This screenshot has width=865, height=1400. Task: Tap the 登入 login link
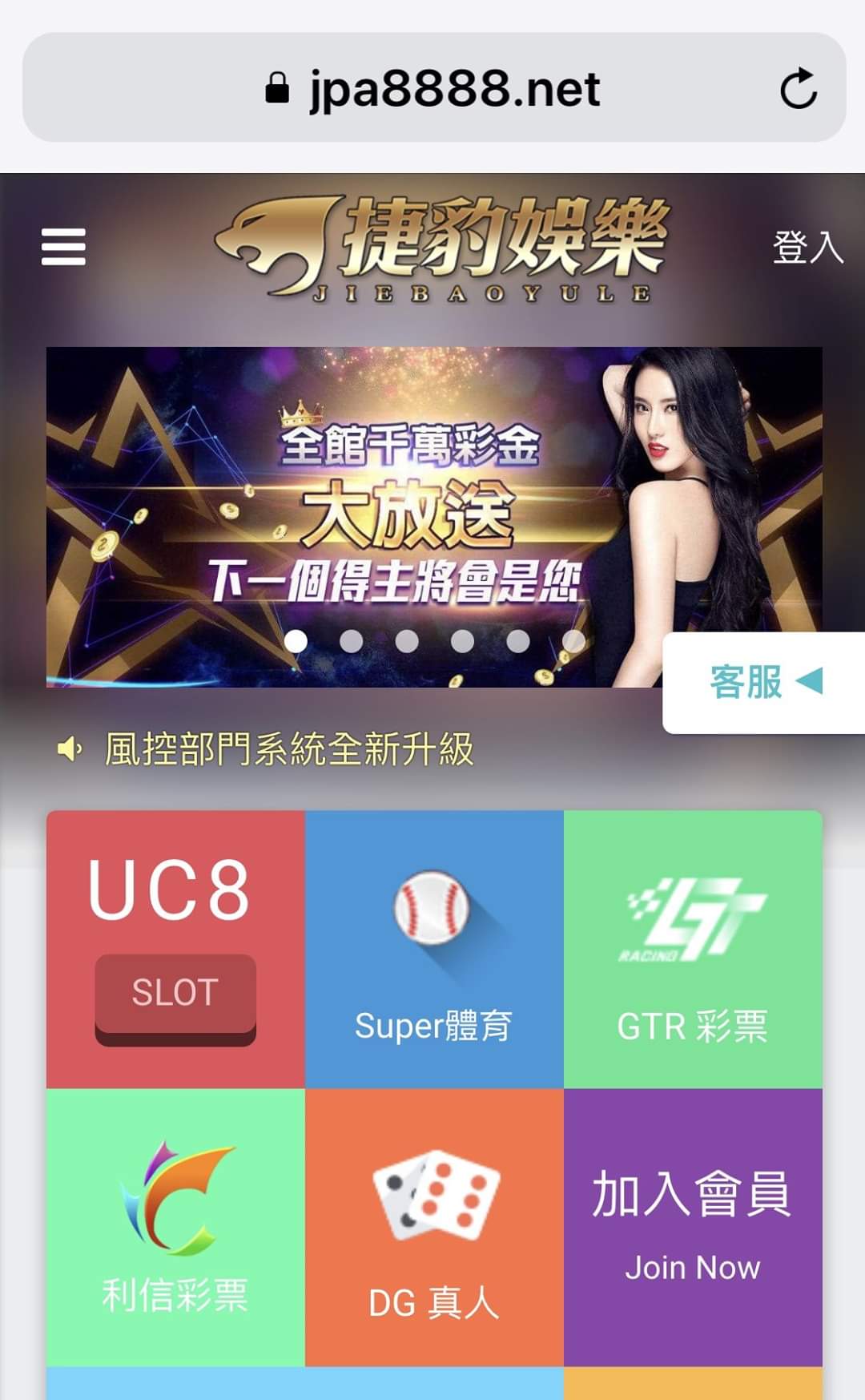click(807, 247)
